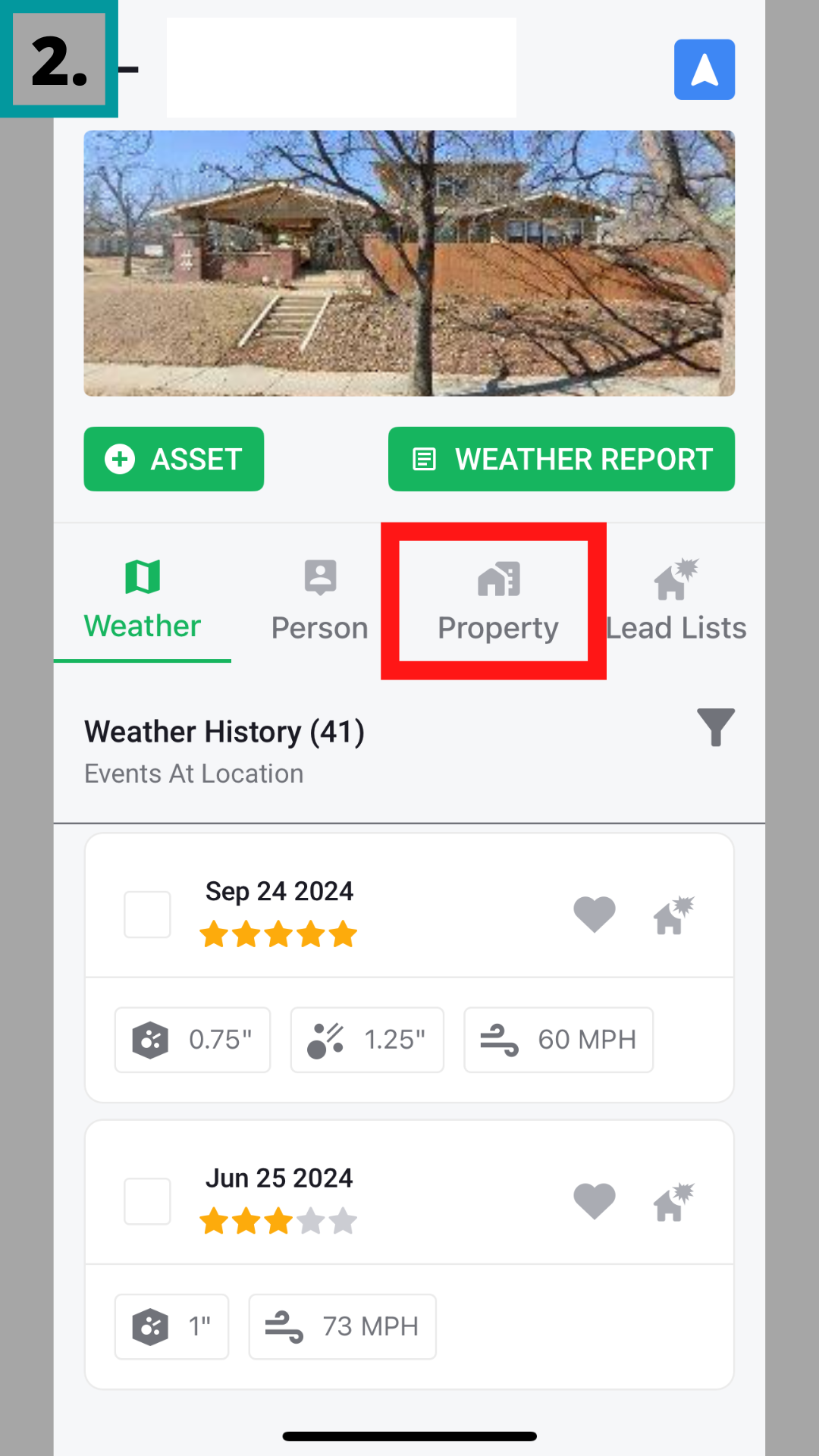
Task: Heart the Jun 25 2024 storm event
Action: tap(594, 1201)
